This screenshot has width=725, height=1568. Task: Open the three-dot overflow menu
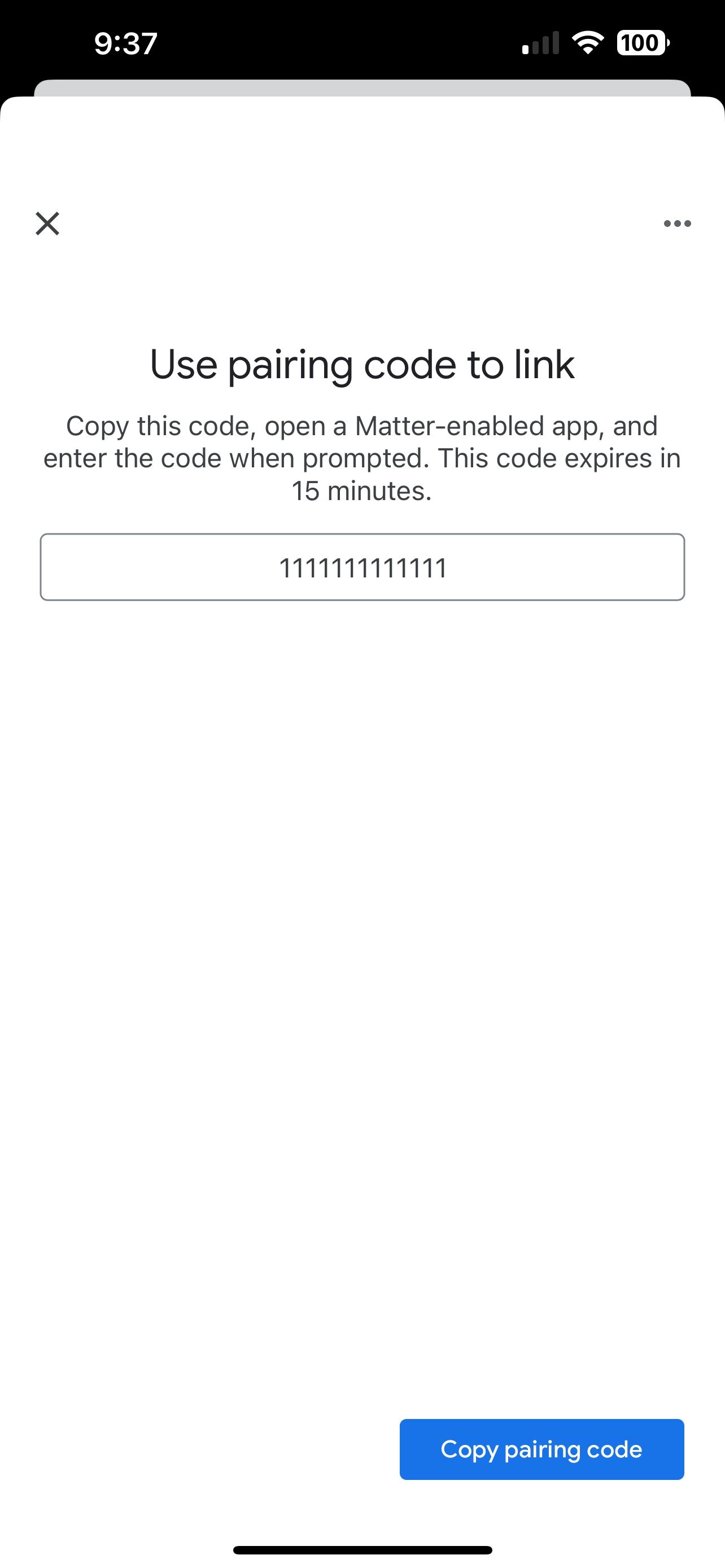677,224
